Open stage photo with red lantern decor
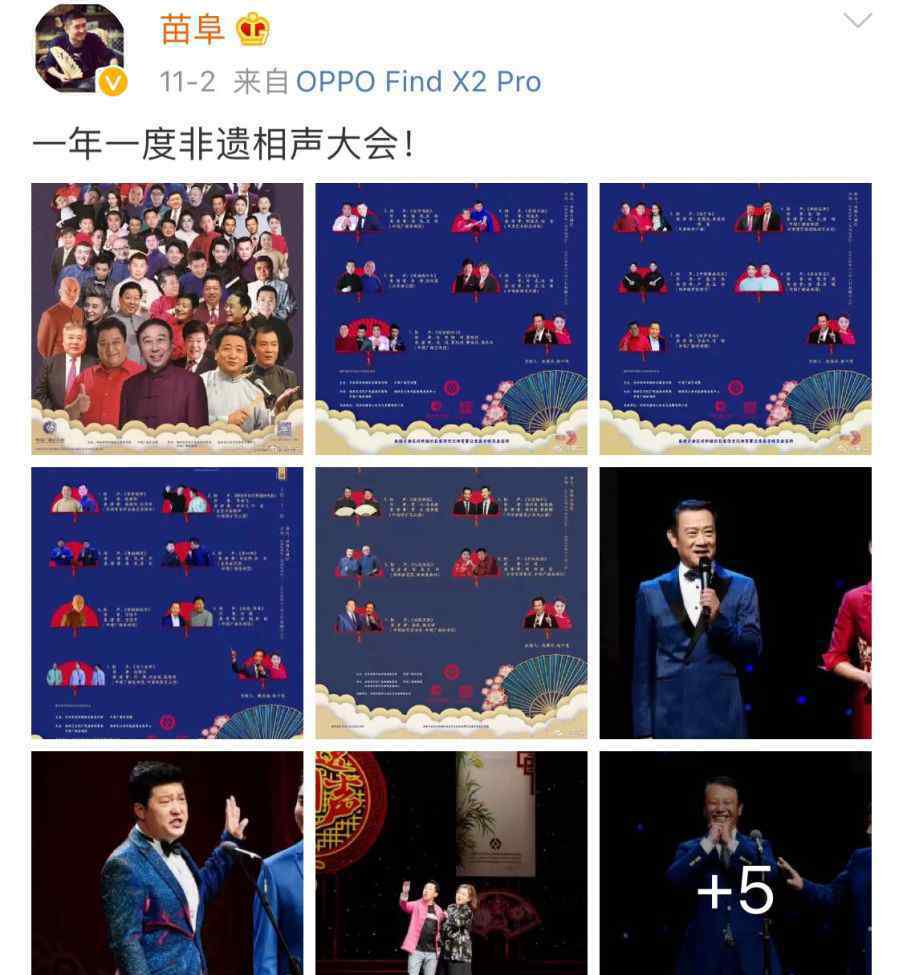The image size is (903, 975). tap(451, 862)
